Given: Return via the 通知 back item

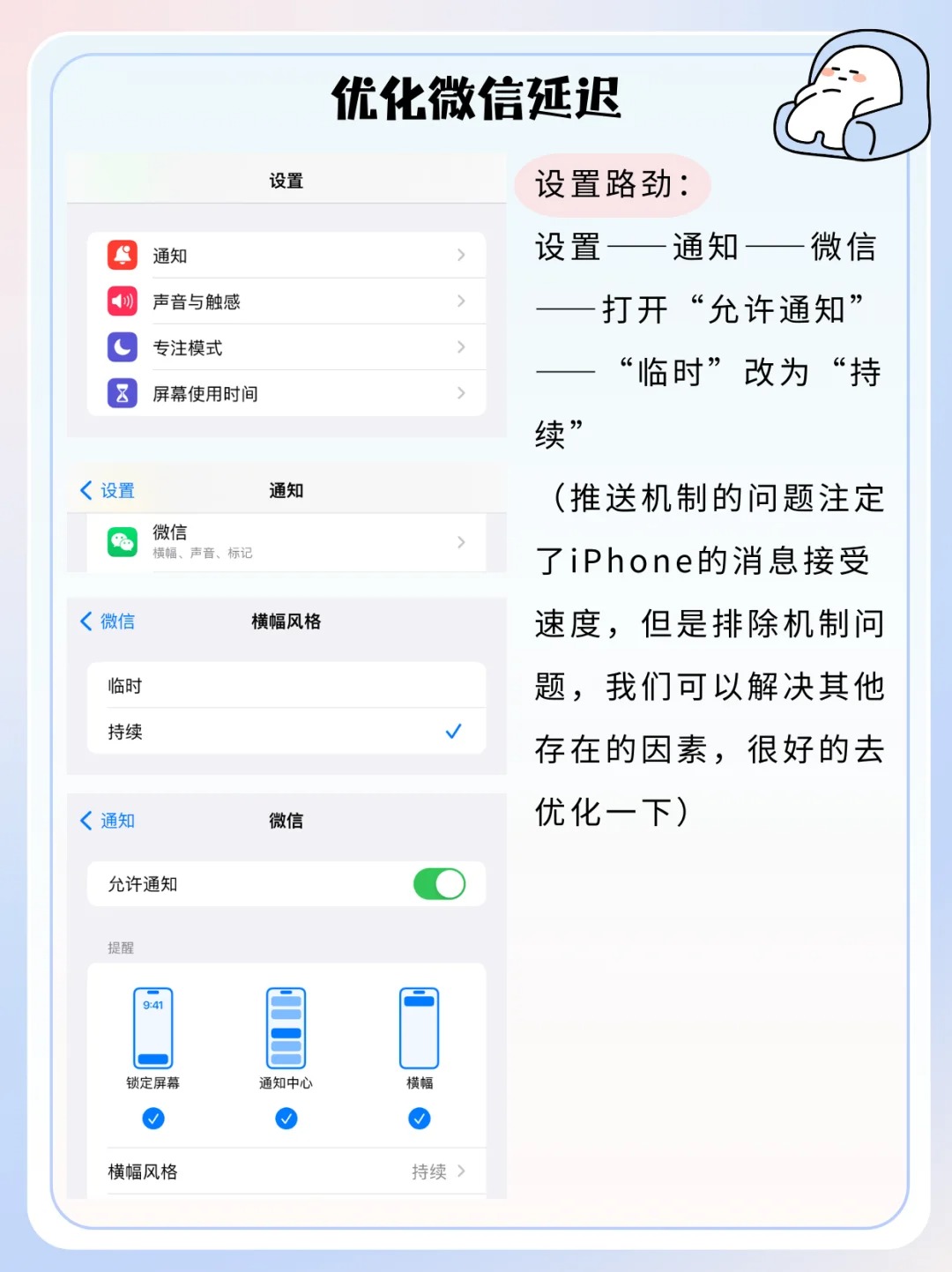Looking at the screenshot, I should click(x=108, y=820).
